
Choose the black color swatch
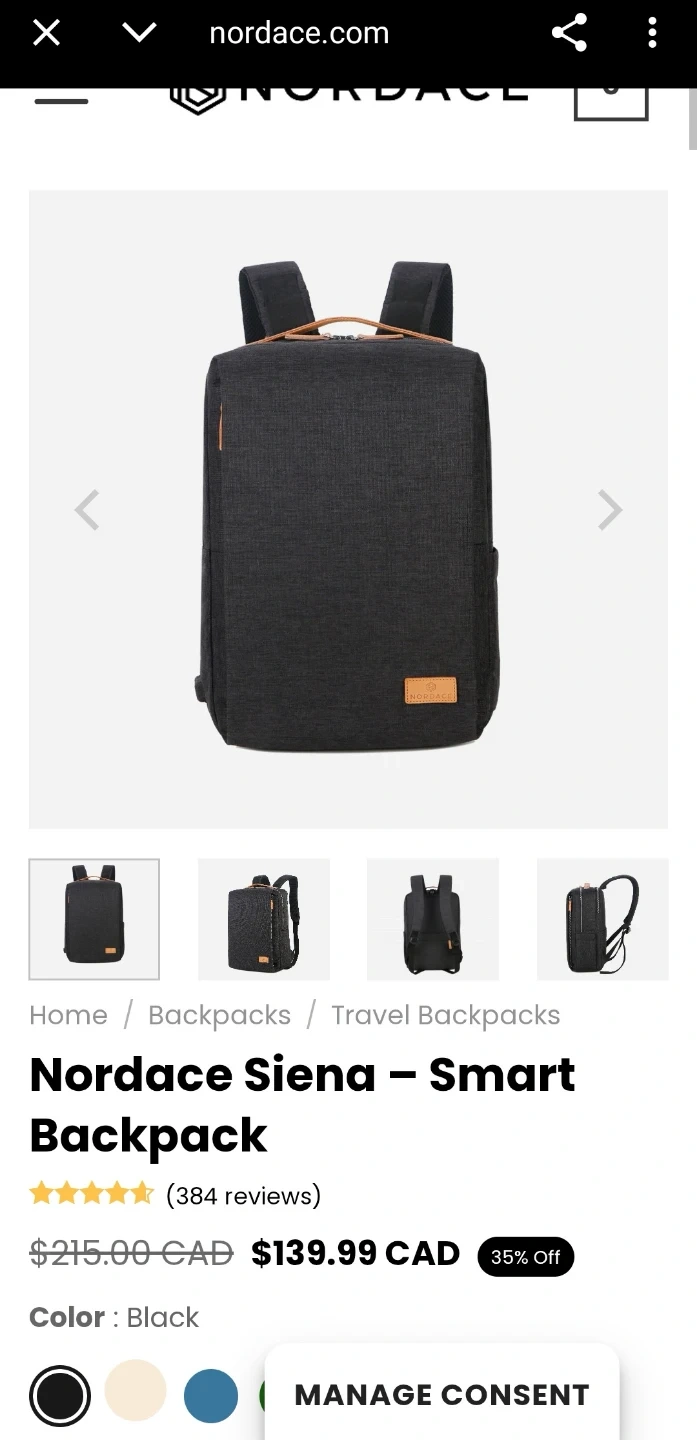[60, 1395]
